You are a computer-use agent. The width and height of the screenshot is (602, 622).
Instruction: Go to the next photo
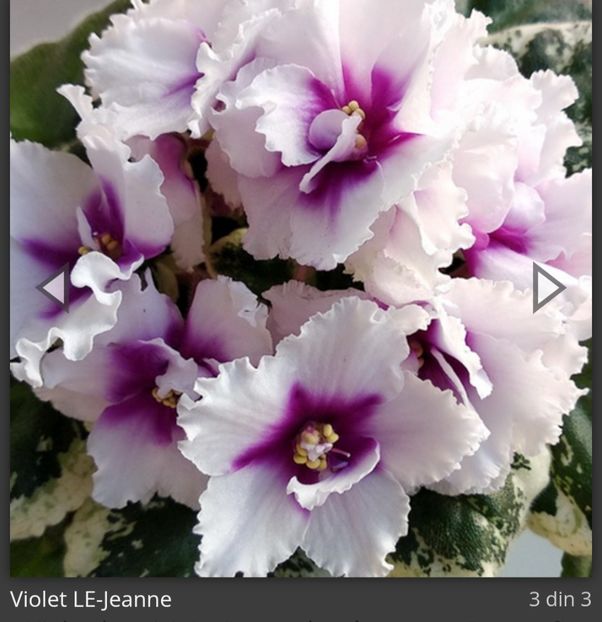pos(547,288)
